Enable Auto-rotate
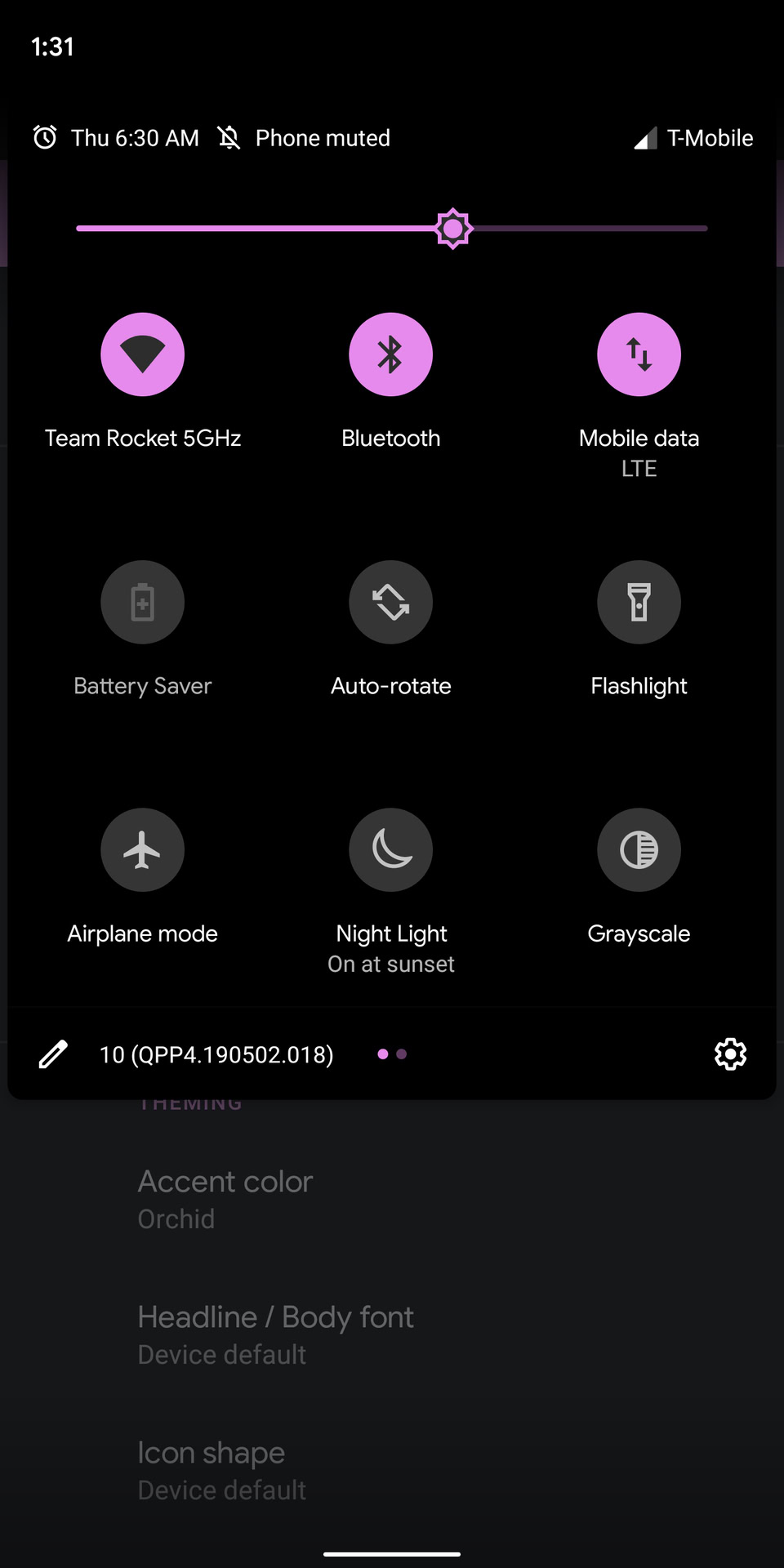 click(390, 602)
